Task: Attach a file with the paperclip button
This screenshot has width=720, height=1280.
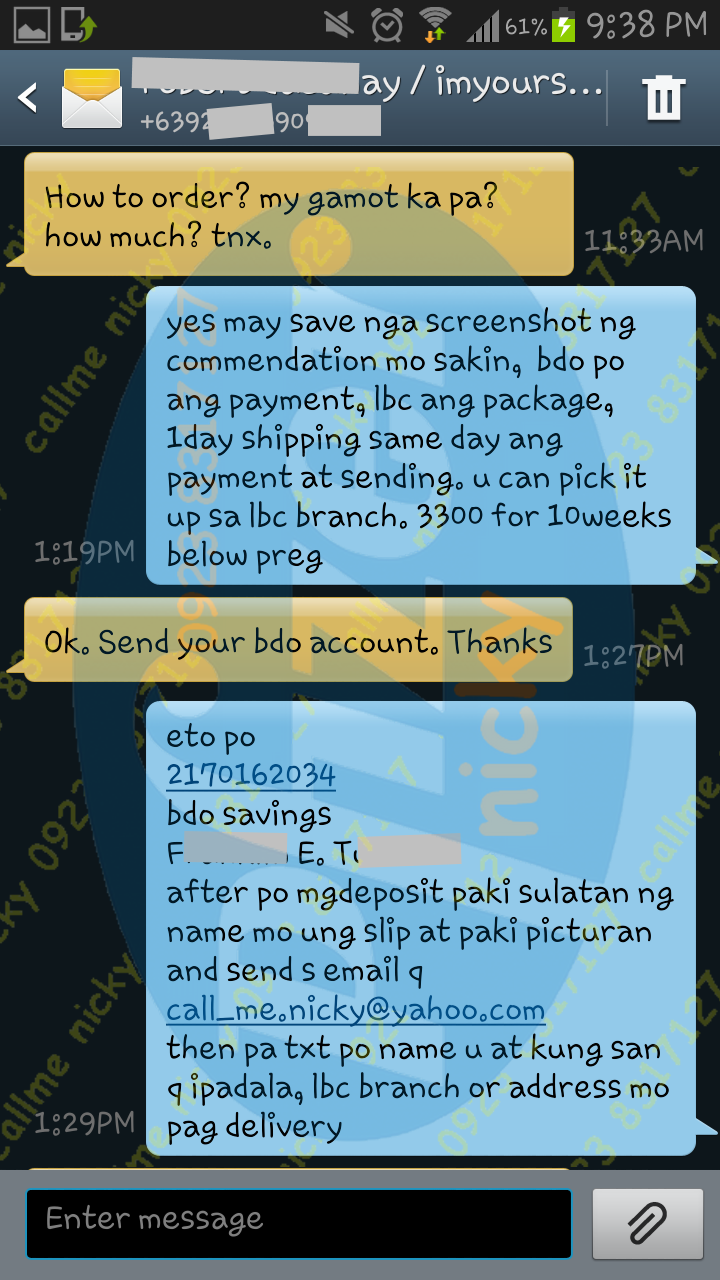Action: (x=646, y=1222)
